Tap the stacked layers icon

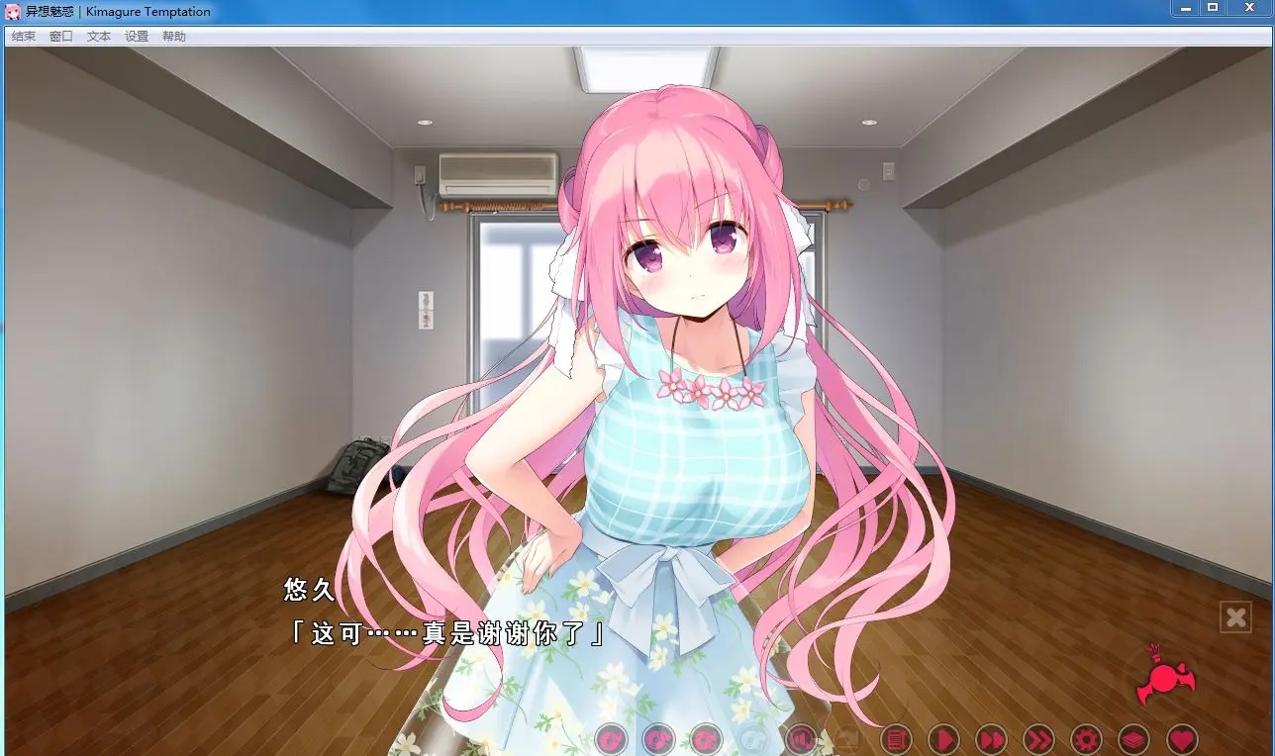click(x=1134, y=740)
